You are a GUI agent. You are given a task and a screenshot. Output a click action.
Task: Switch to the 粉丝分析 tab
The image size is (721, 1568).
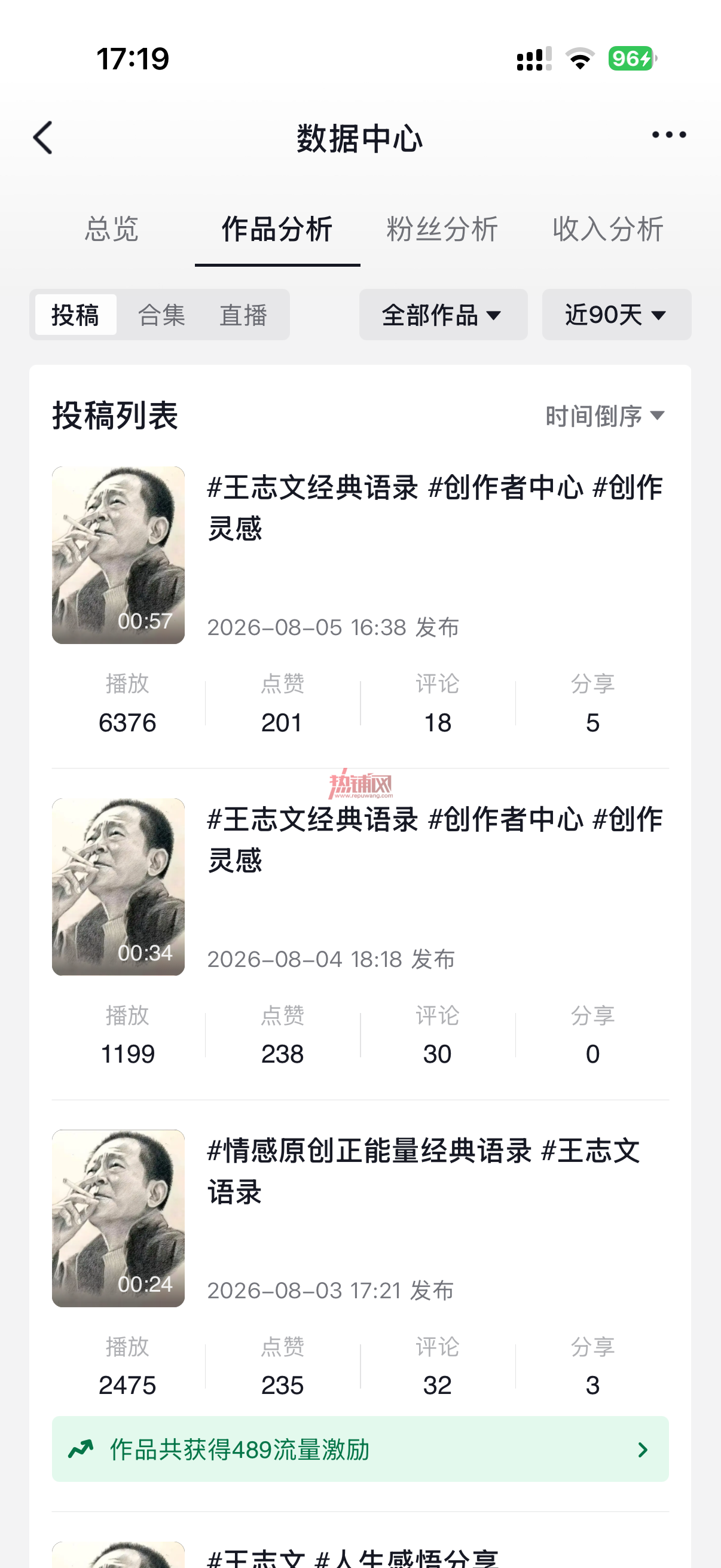point(442,230)
